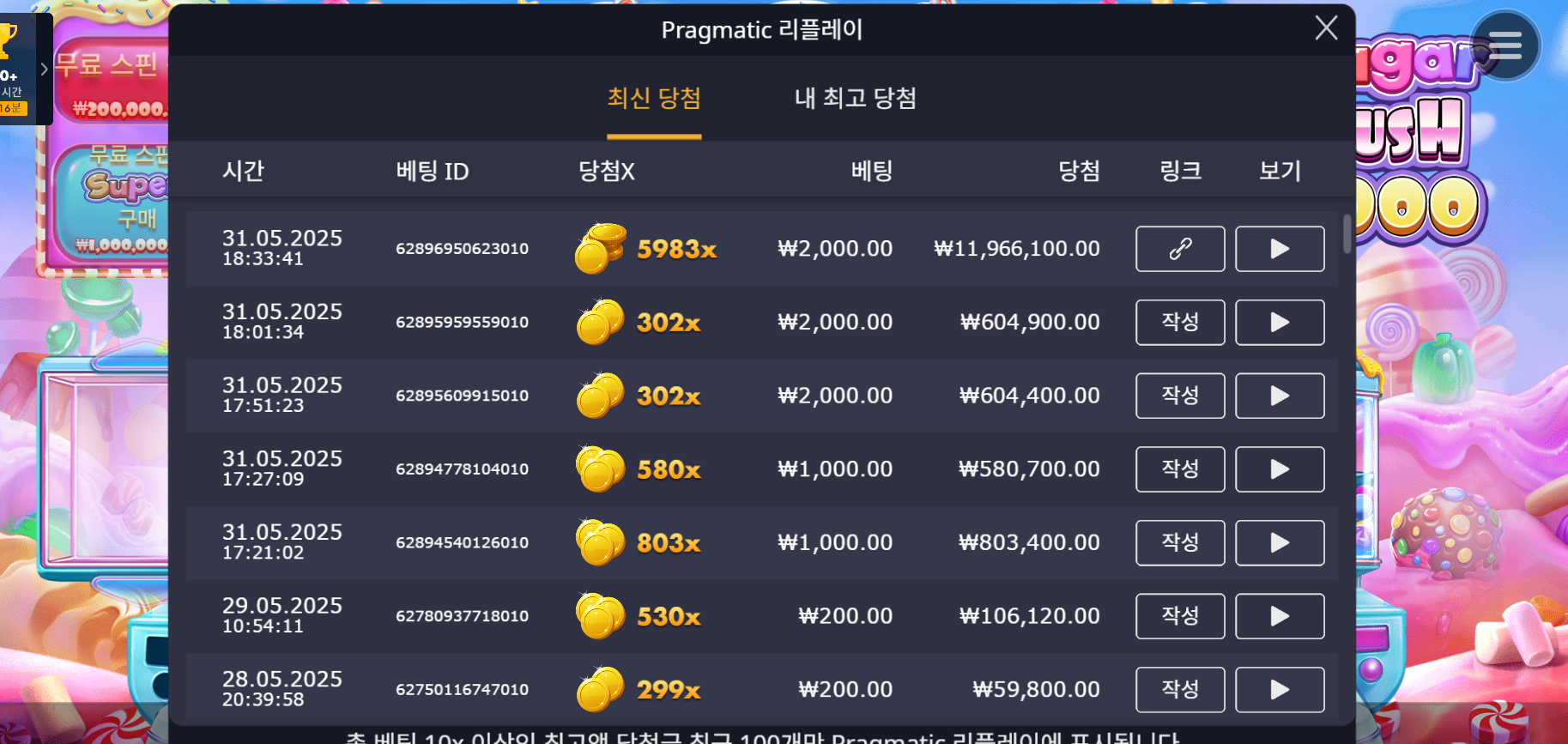The width and height of the screenshot is (1568, 744).
Task: Open the hamburger menu
Action: pyautogui.click(x=1504, y=45)
